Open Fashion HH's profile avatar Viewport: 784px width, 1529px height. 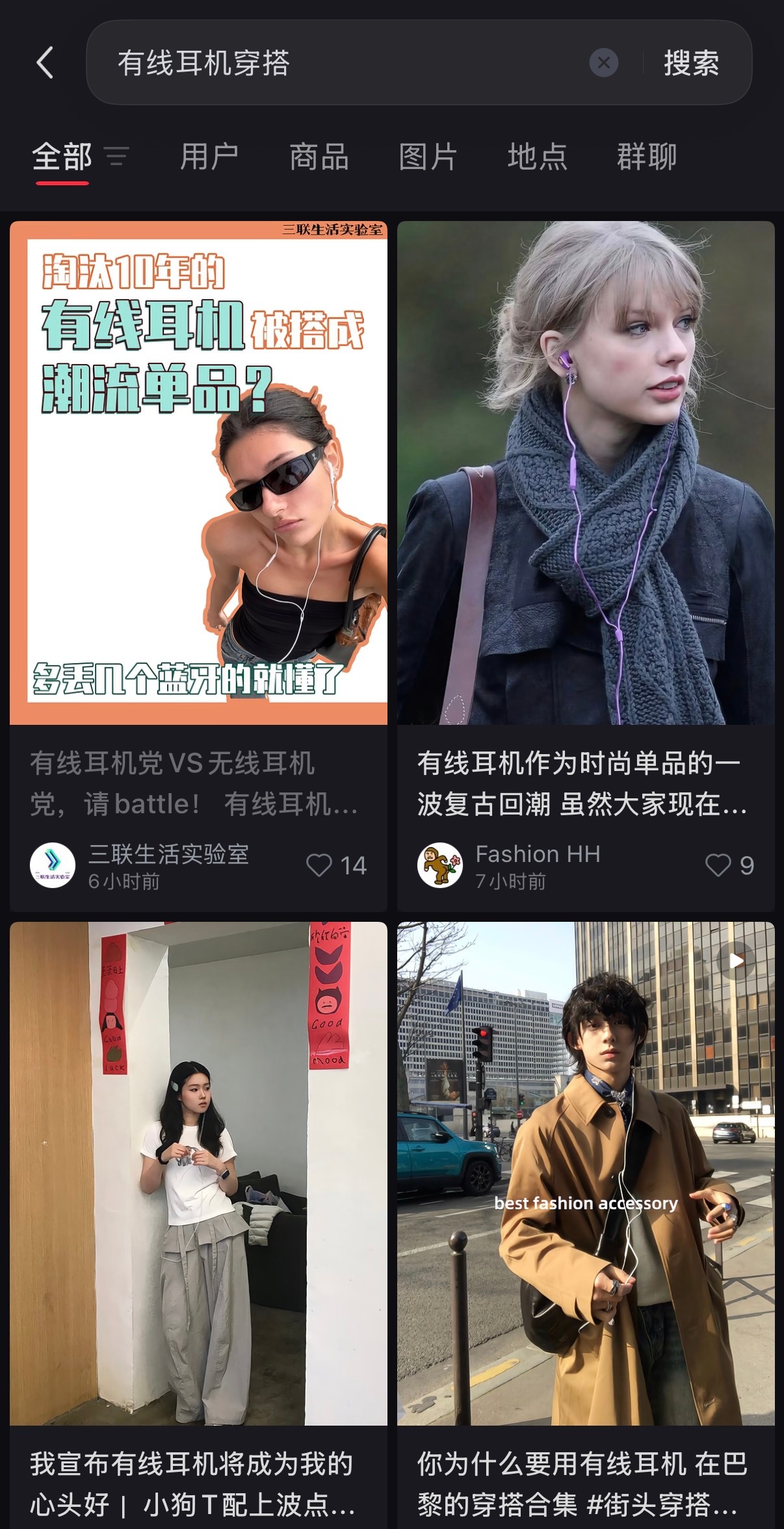pyautogui.click(x=439, y=865)
